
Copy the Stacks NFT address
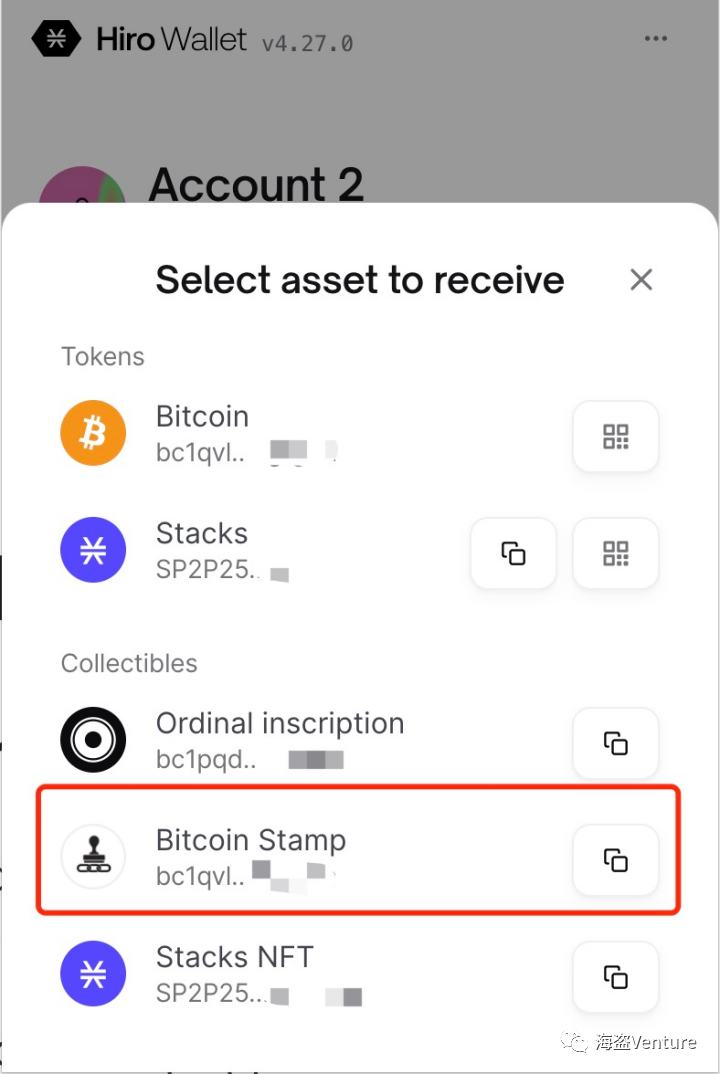point(615,976)
